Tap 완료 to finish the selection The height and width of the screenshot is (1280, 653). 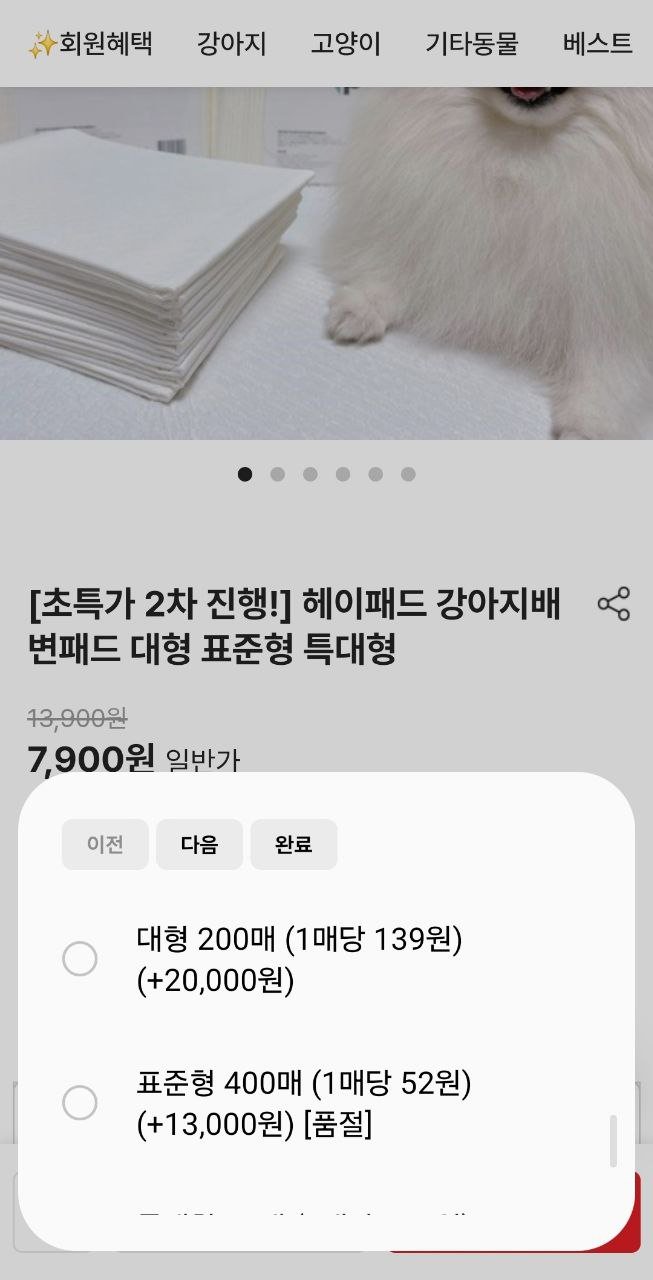click(x=293, y=844)
